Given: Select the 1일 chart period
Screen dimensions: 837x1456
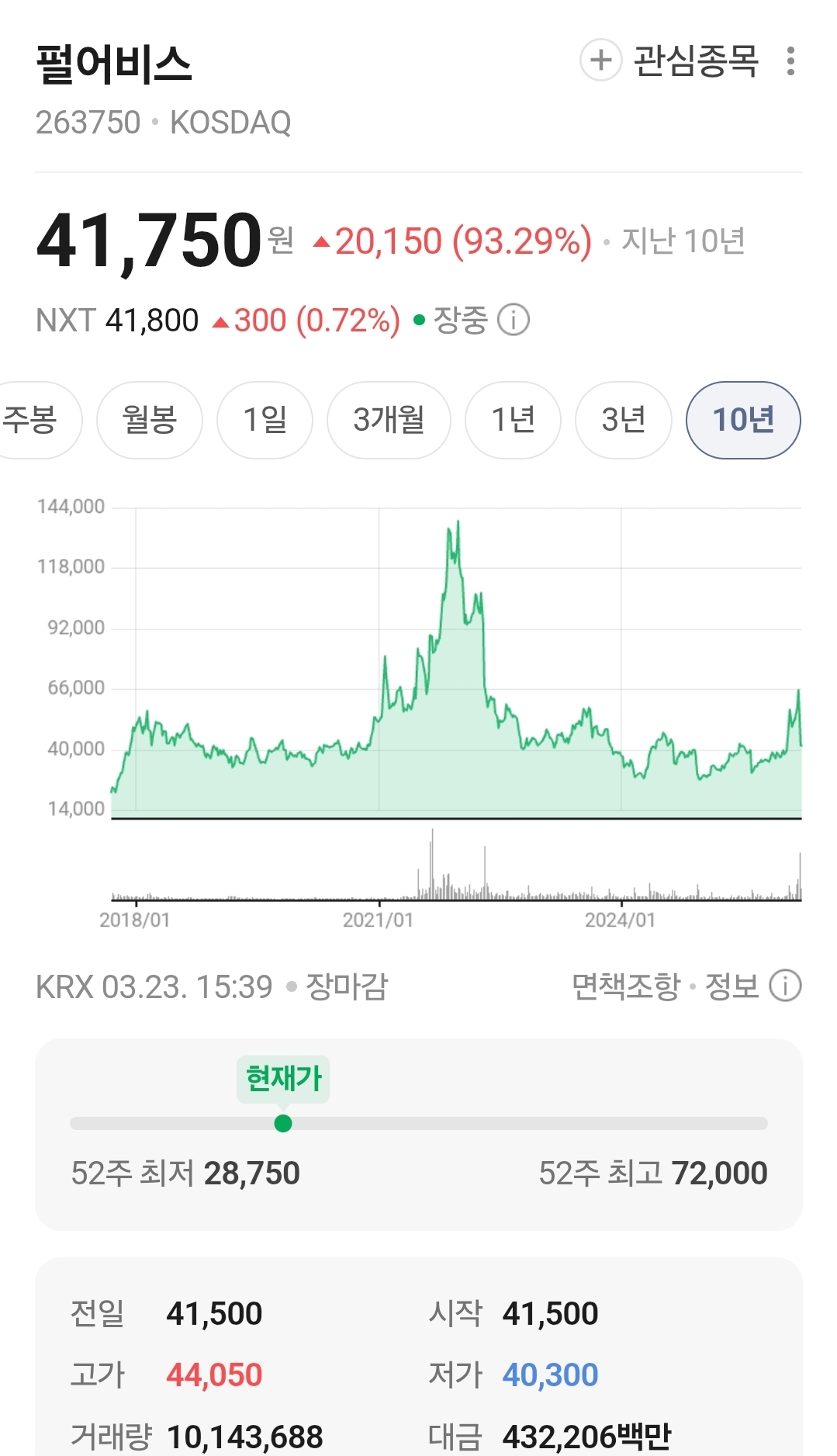Looking at the screenshot, I should point(265,420).
